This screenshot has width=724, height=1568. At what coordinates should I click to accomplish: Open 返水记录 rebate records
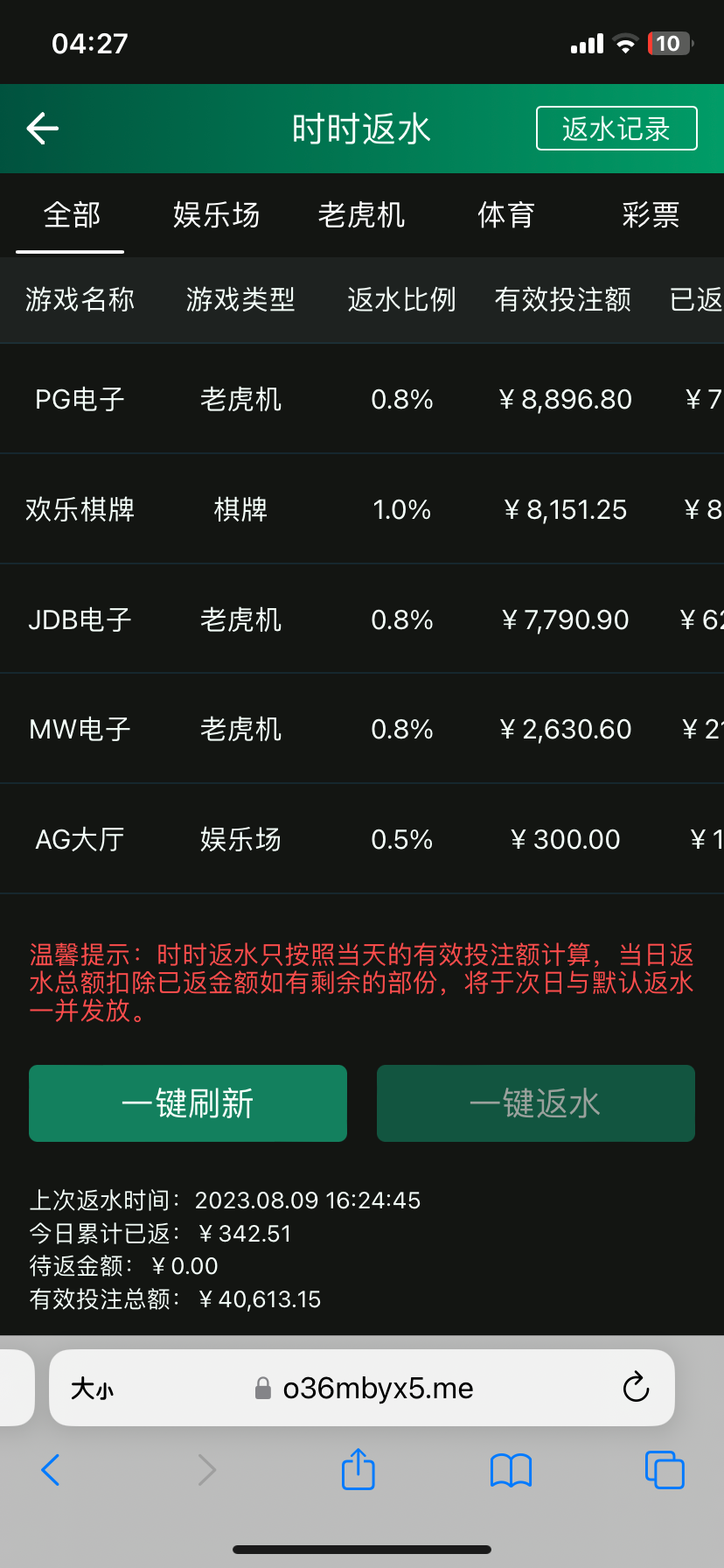(616, 129)
